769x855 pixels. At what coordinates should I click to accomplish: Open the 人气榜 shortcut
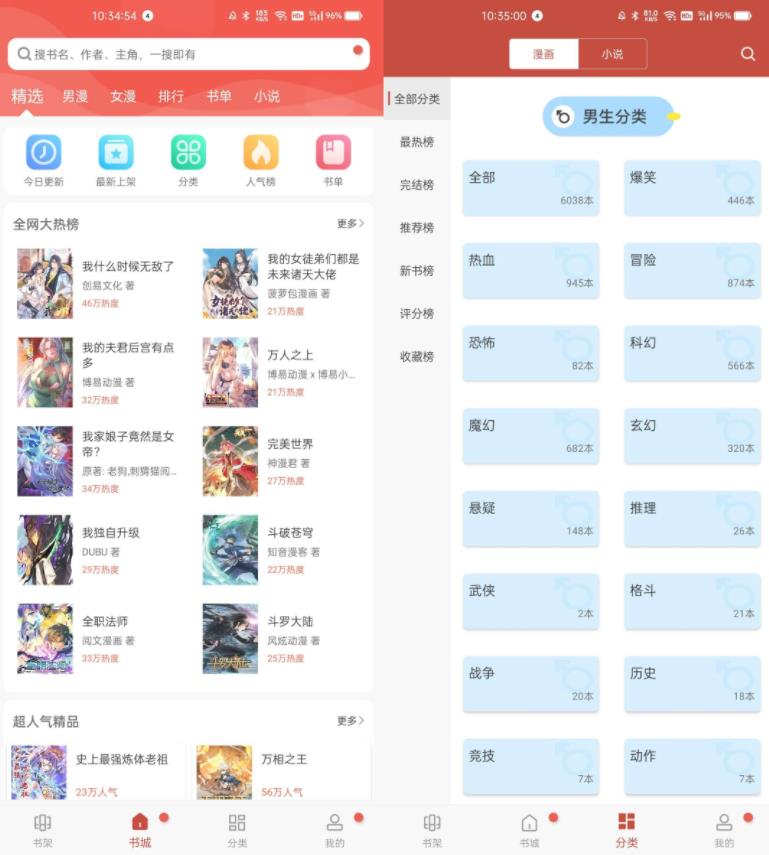coord(261,161)
